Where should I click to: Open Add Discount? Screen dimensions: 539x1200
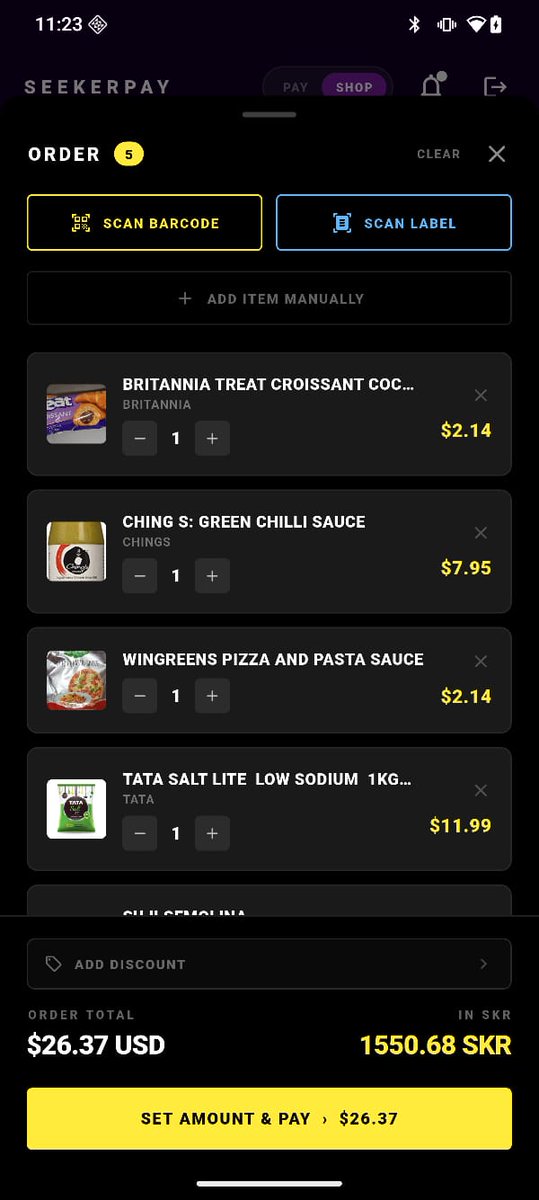pos(269,964)
